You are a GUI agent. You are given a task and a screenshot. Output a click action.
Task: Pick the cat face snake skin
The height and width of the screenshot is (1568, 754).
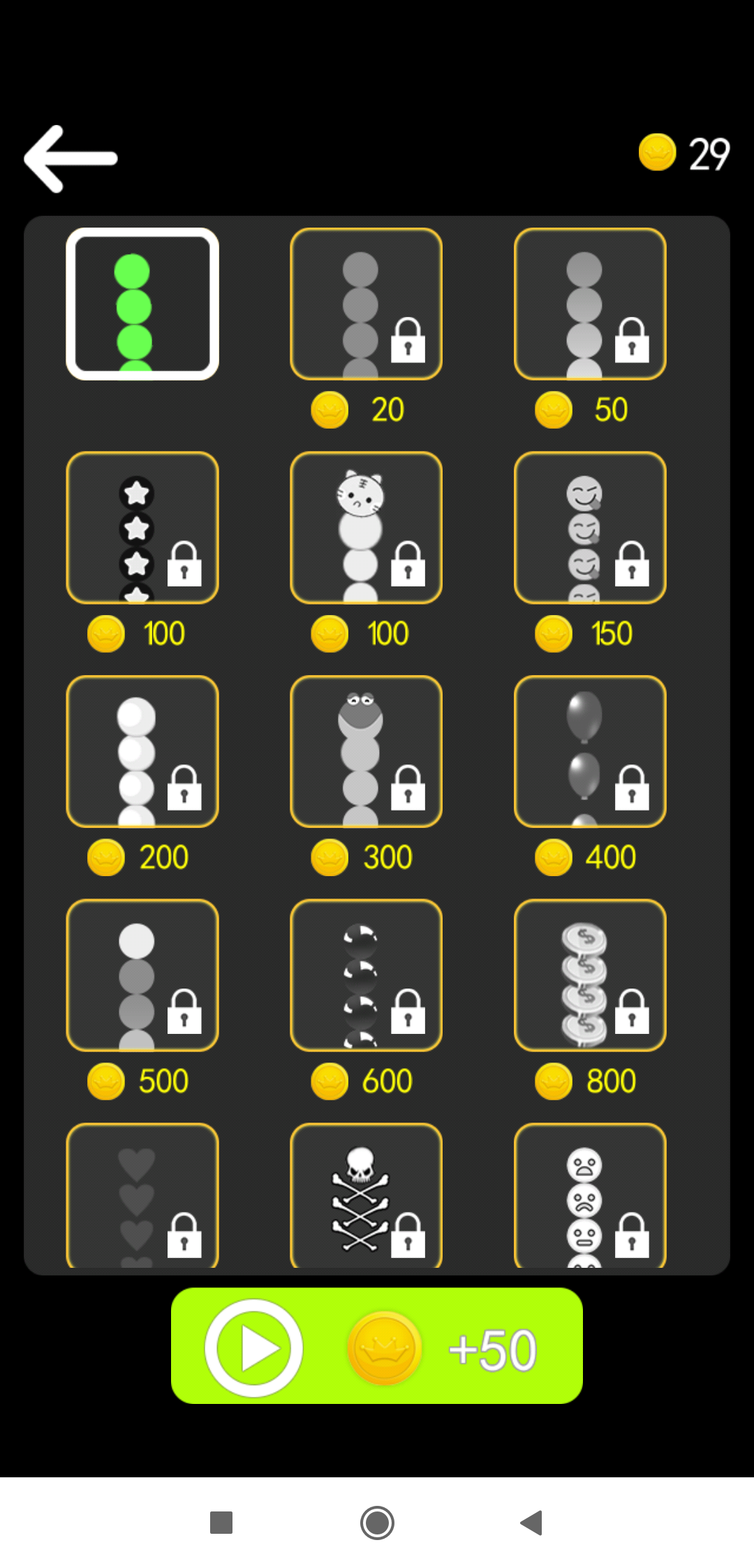point(366,528)
